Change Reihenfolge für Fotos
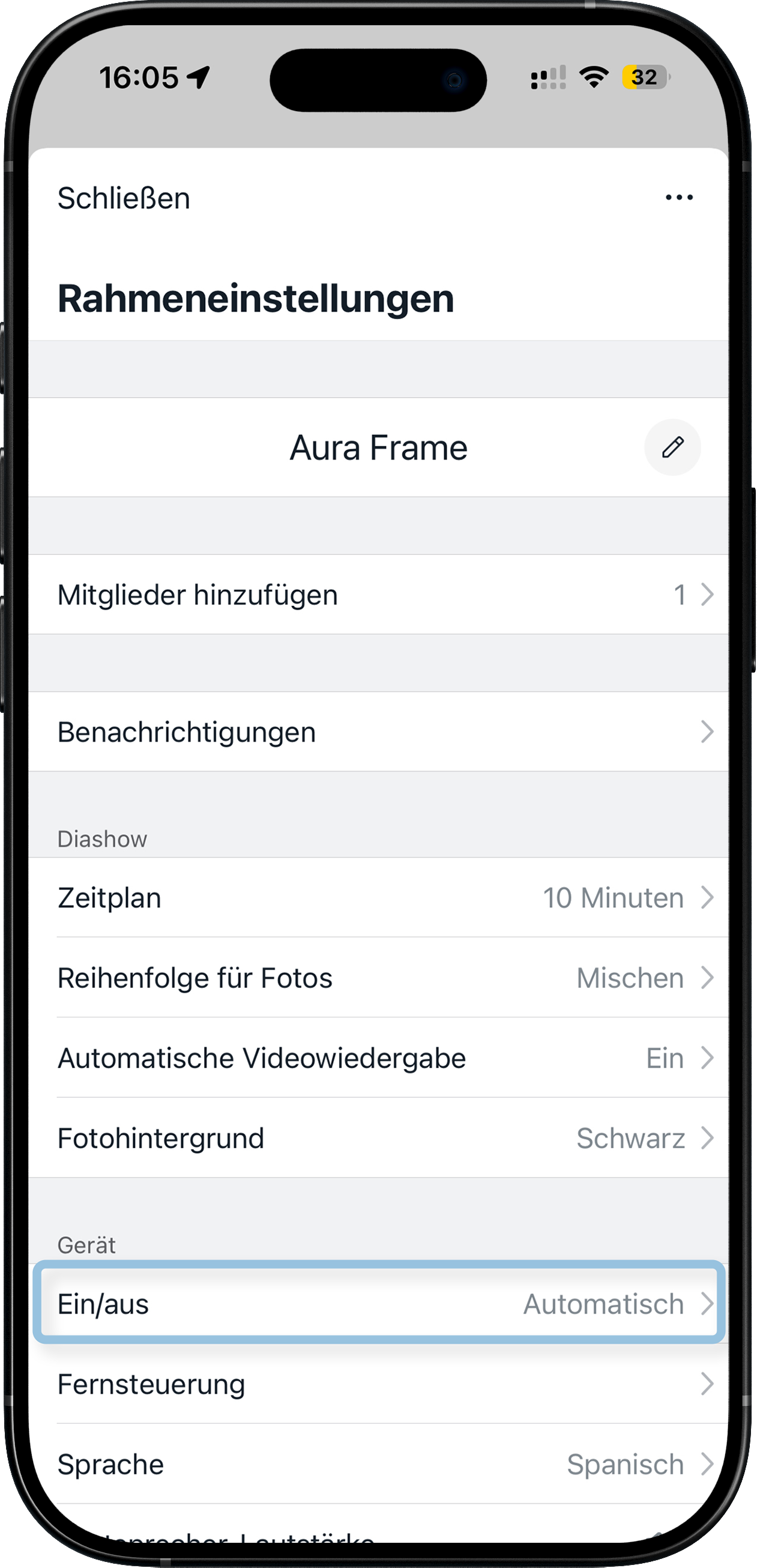This screenshot has width=757, height=1568. 378,978
